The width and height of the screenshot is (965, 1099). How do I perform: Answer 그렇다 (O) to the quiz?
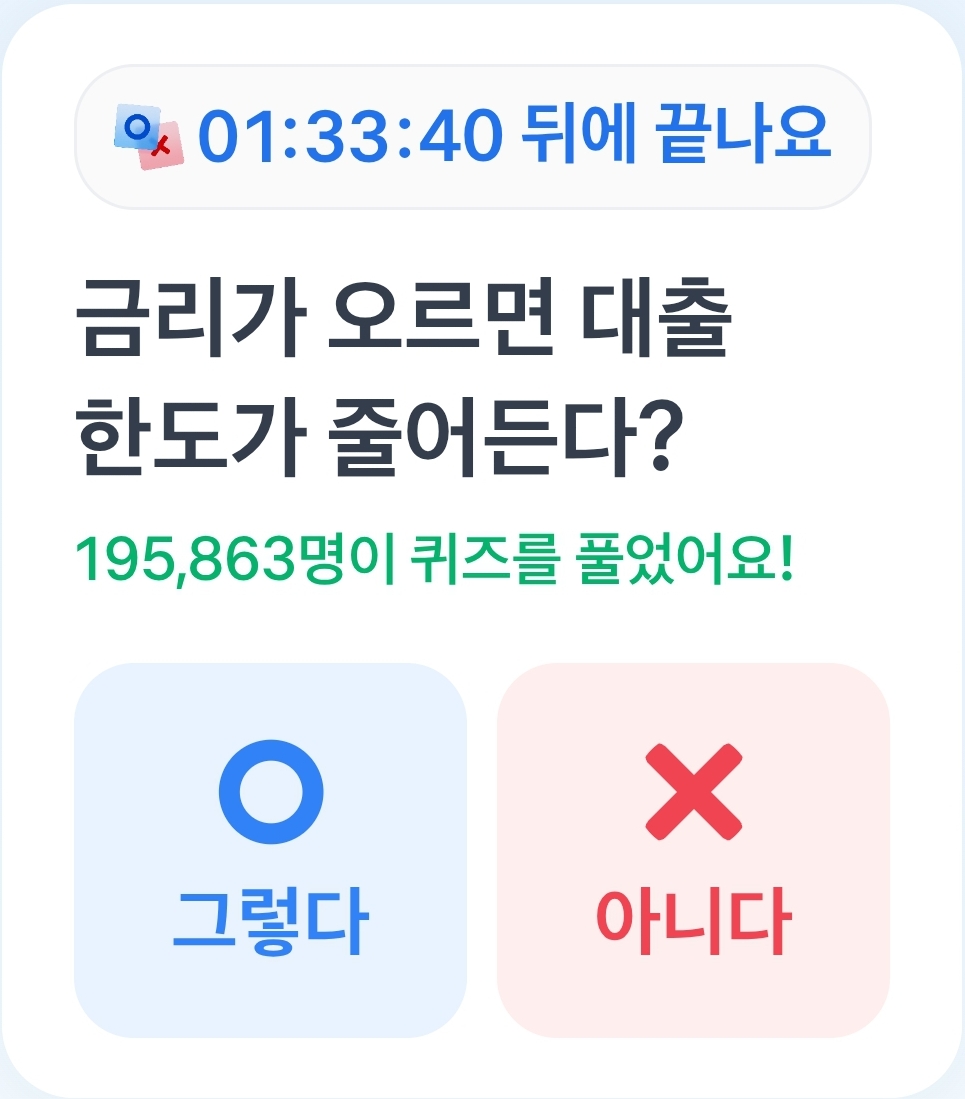coord(270,850)
